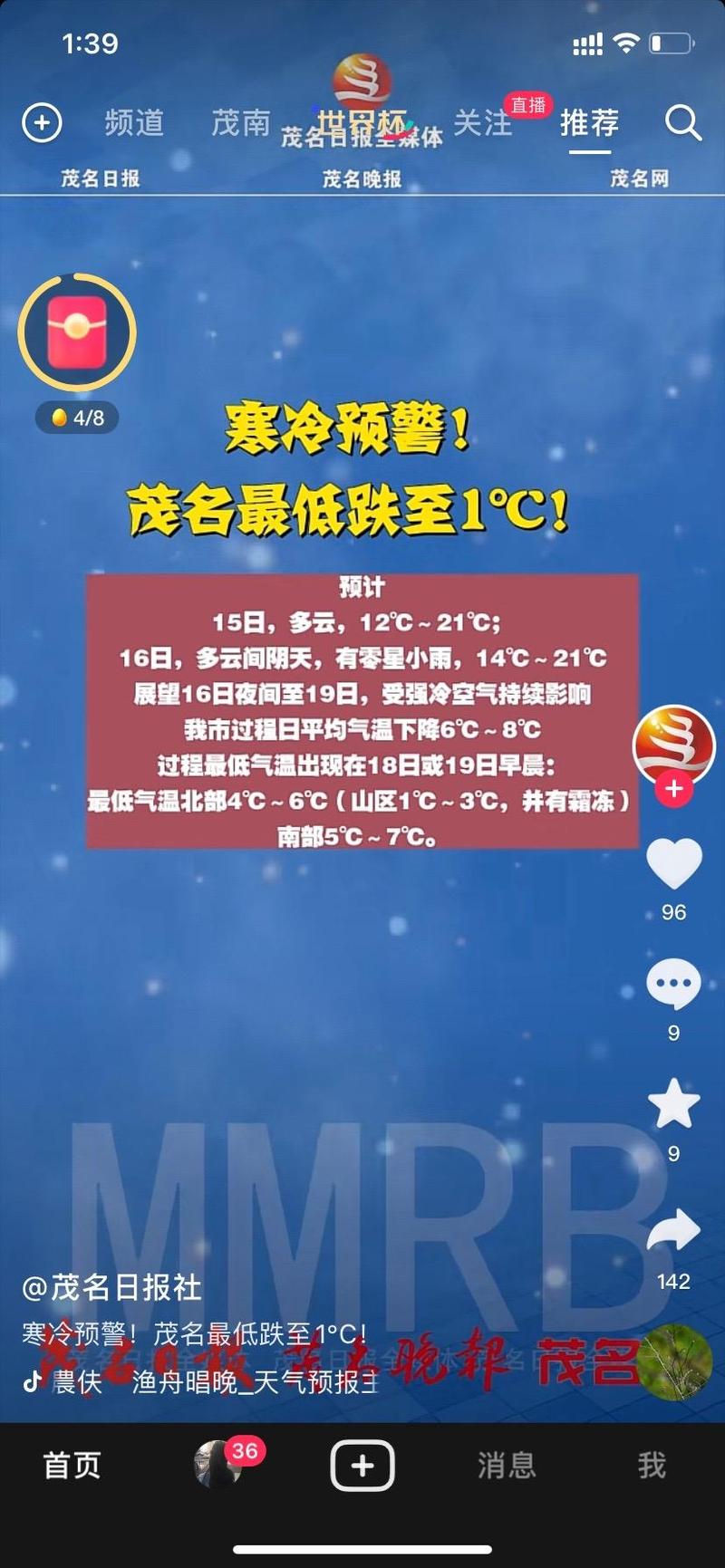Favorite this video with the star icon
725x1568 pixels.
[x=673, y=1104]
